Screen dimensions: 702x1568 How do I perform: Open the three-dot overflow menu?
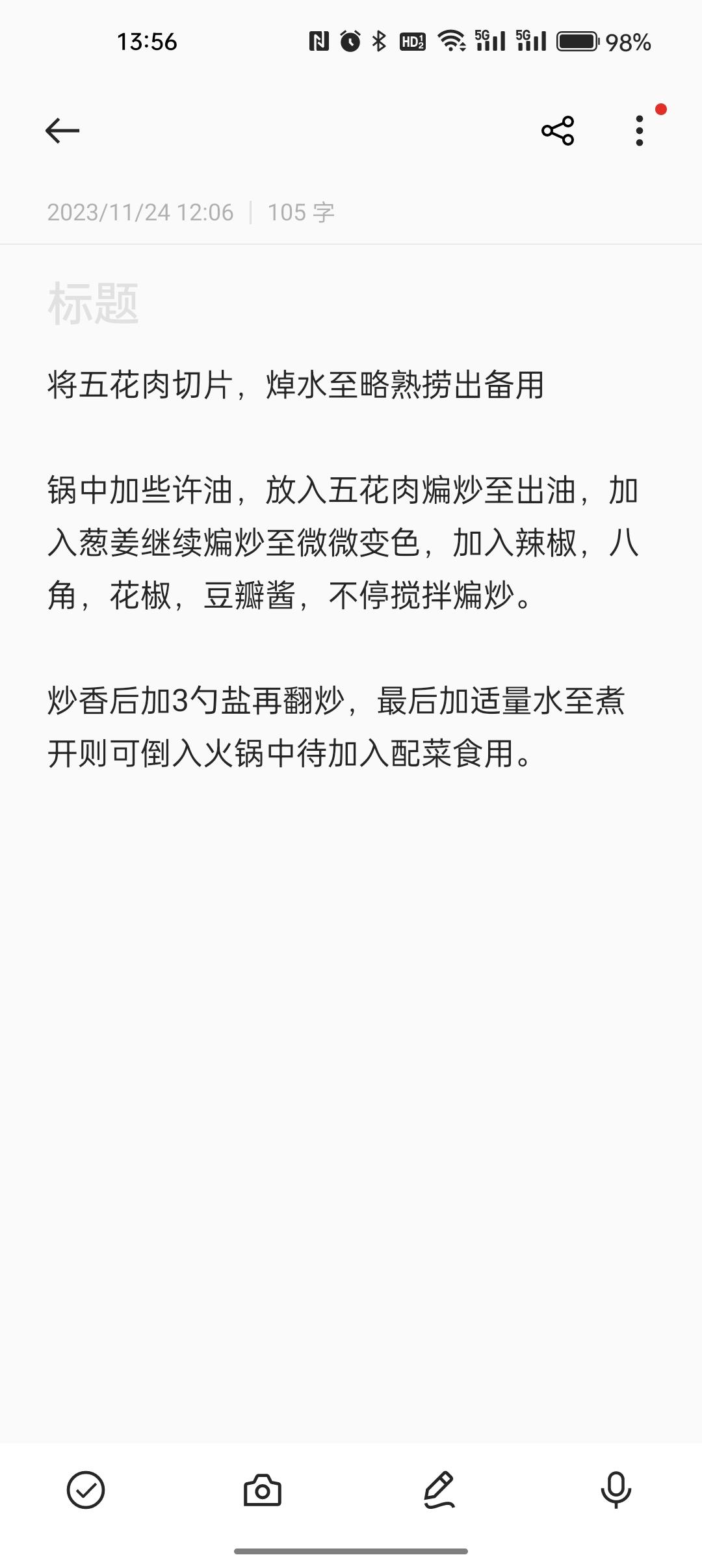(x=640, y=131)
